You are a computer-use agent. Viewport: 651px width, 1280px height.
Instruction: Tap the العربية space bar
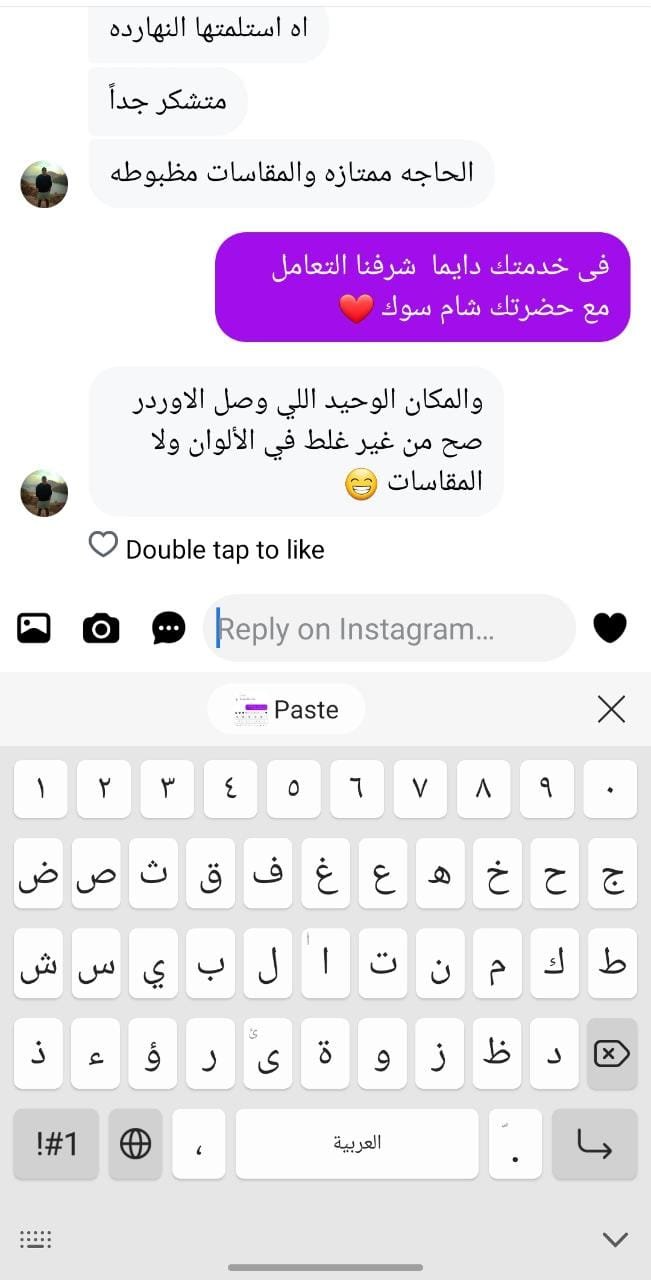[x=357, y=1143]
